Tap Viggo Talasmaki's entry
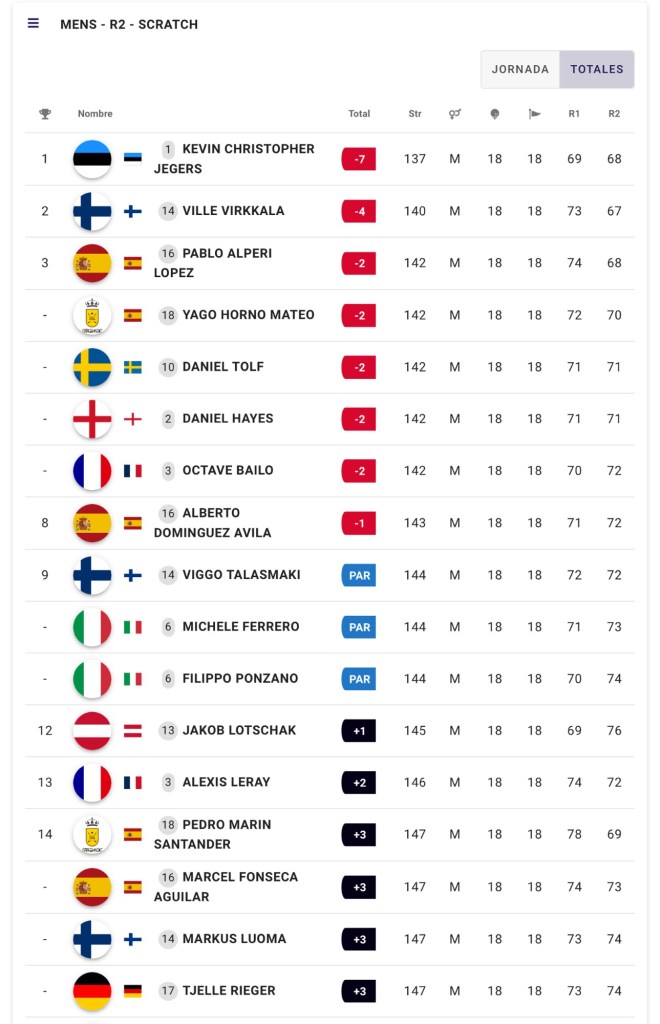The width and height of the screenshot is (660, 1024). tap(241, 575)
